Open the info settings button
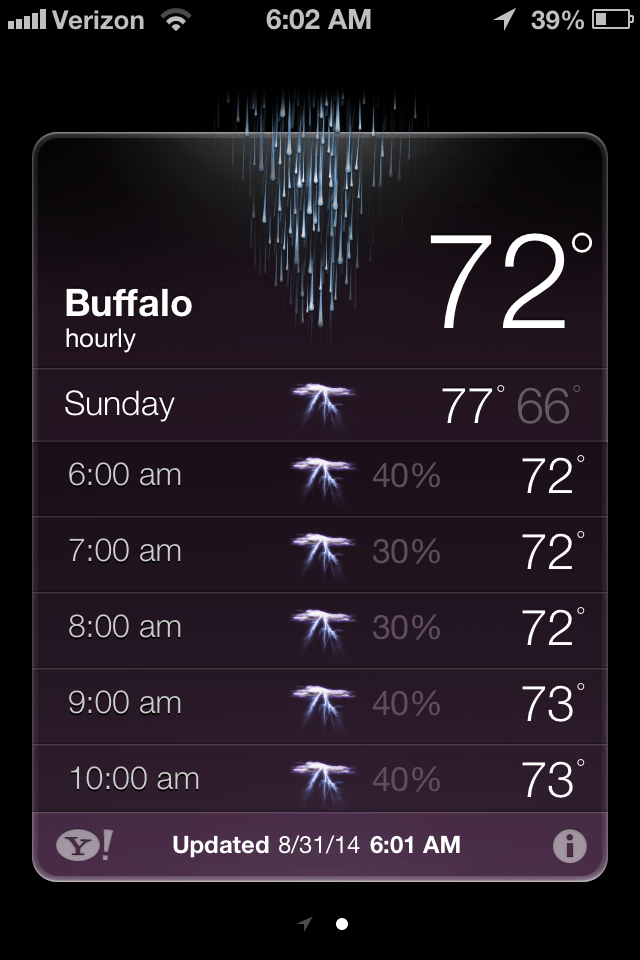Viewport: 640px width, 960px height. pos(569,846)
